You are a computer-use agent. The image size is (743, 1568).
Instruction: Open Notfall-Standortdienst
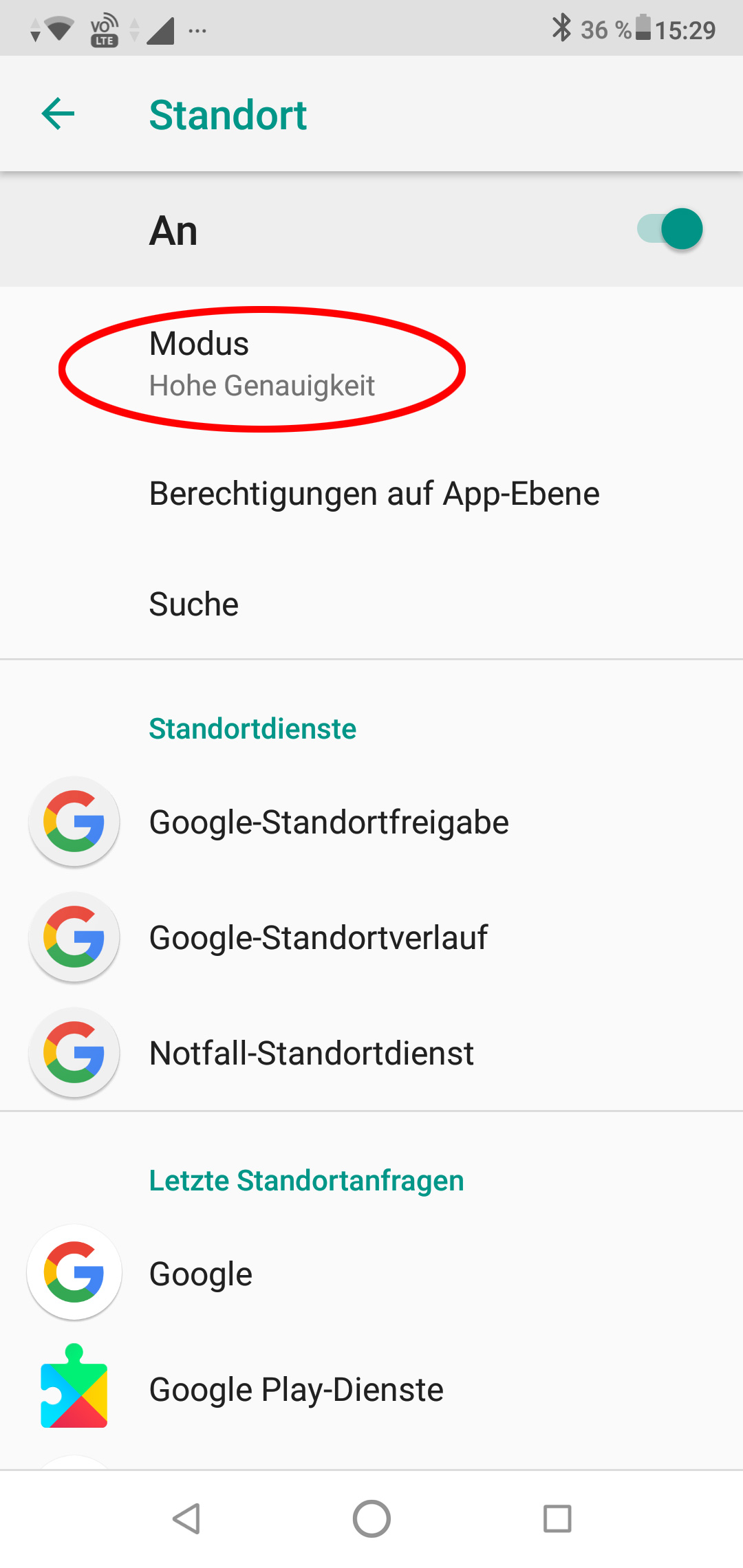coord(312,1054)
